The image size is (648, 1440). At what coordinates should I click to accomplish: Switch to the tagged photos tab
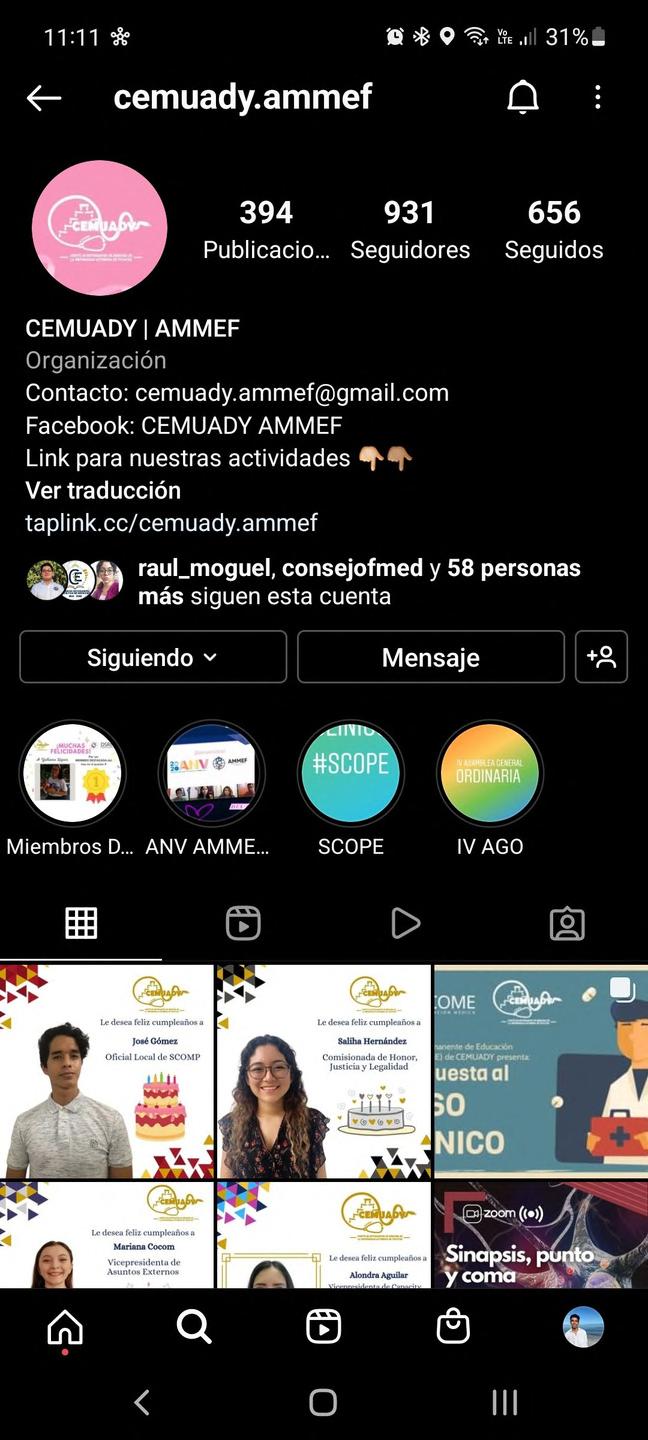click(x=567, y=923)
